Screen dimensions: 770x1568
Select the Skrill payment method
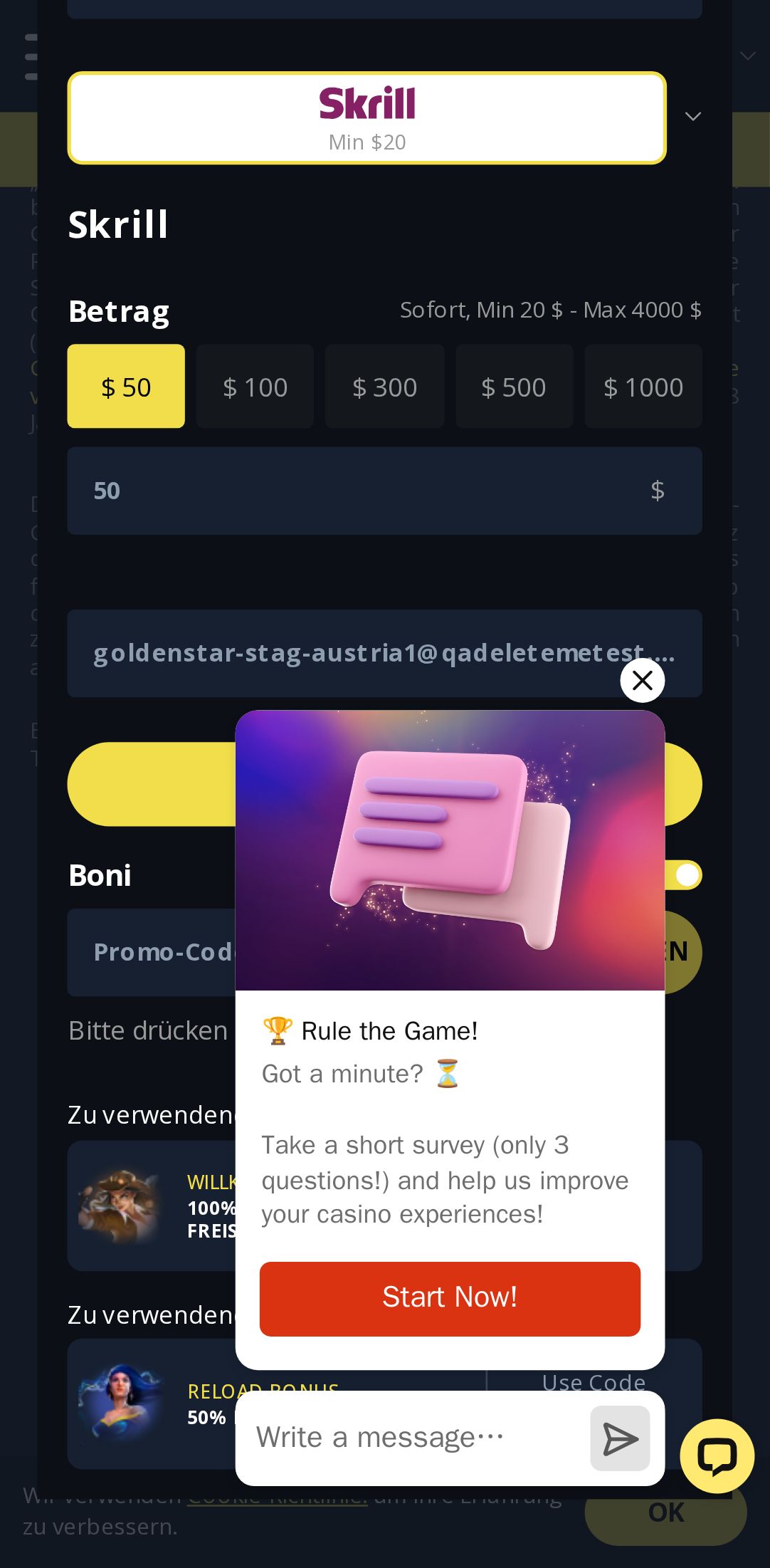click(x=366, y=118)
